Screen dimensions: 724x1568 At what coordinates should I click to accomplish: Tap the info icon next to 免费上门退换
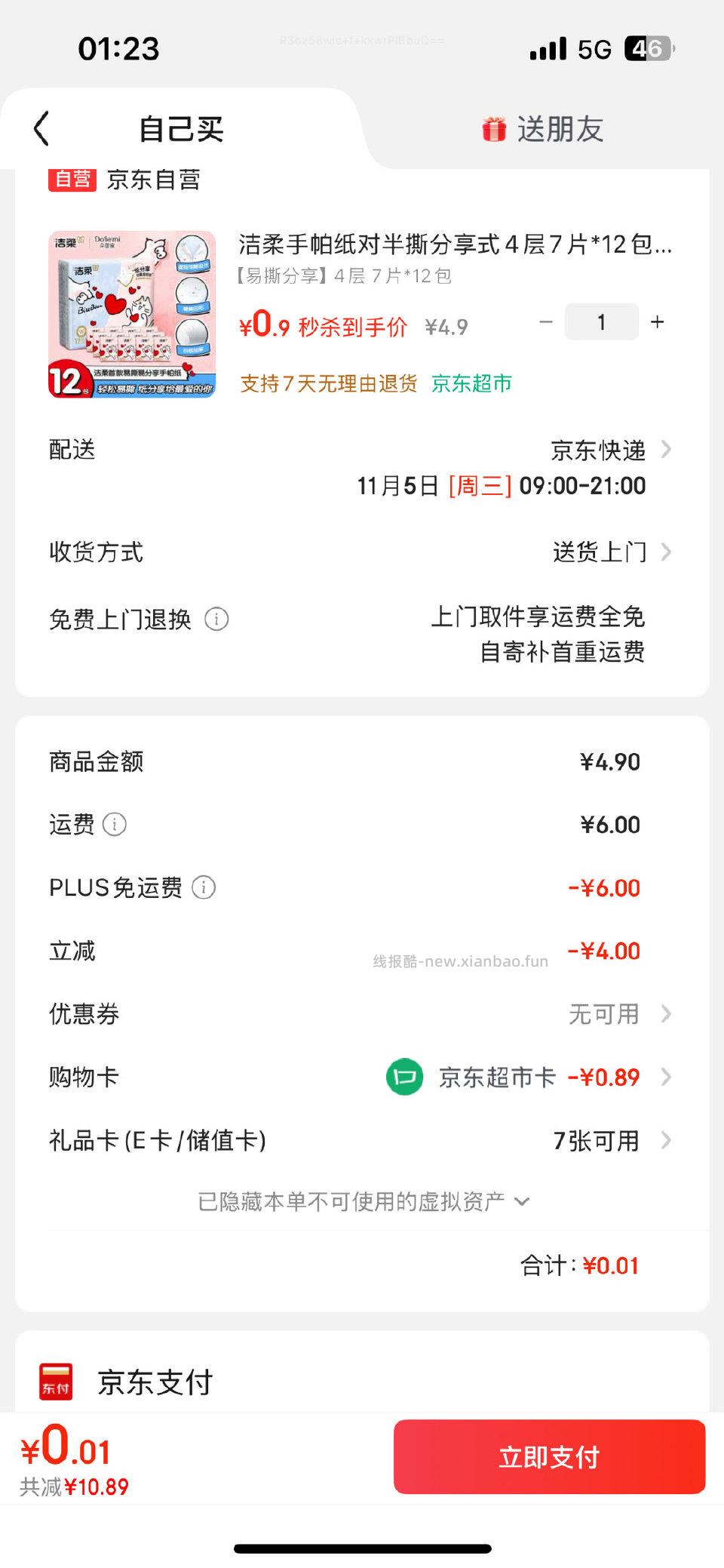[216, 619]
